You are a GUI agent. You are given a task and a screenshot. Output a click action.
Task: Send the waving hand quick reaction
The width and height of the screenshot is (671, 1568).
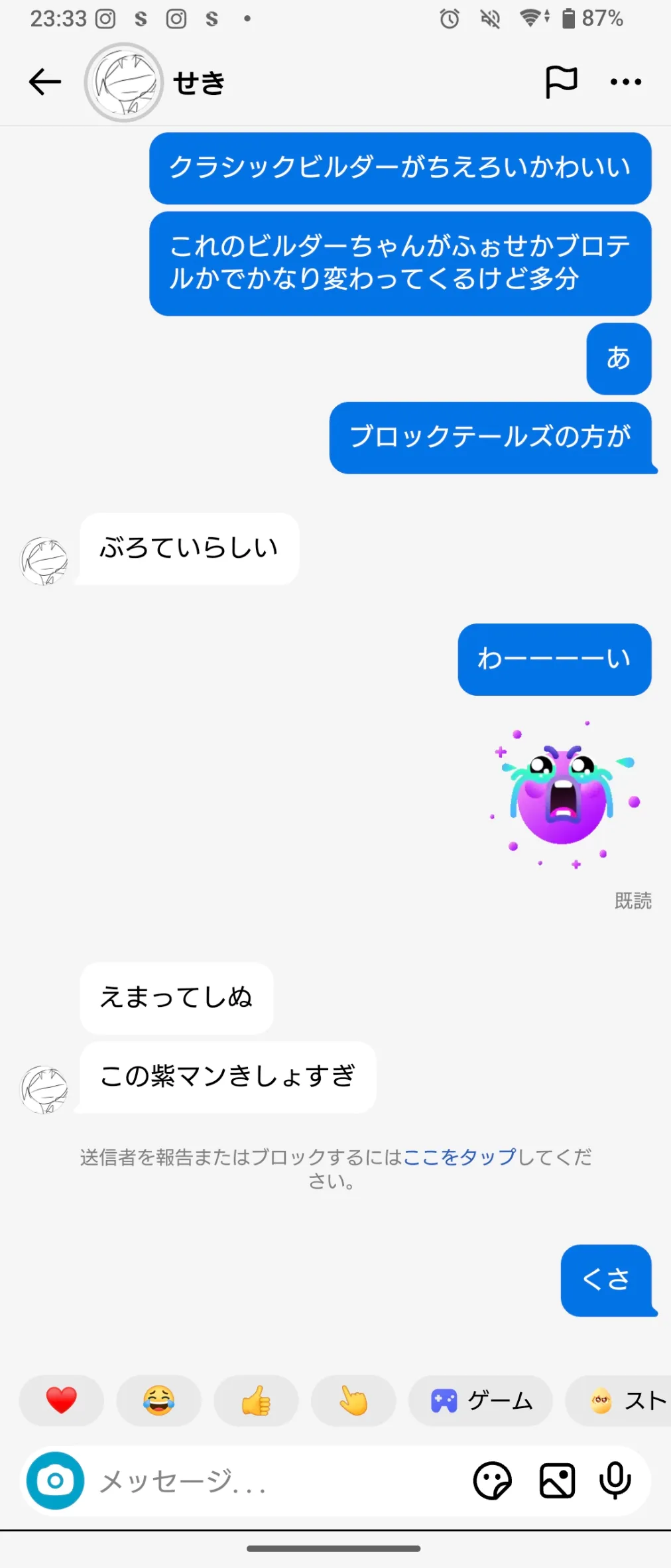pos(353,1400)
